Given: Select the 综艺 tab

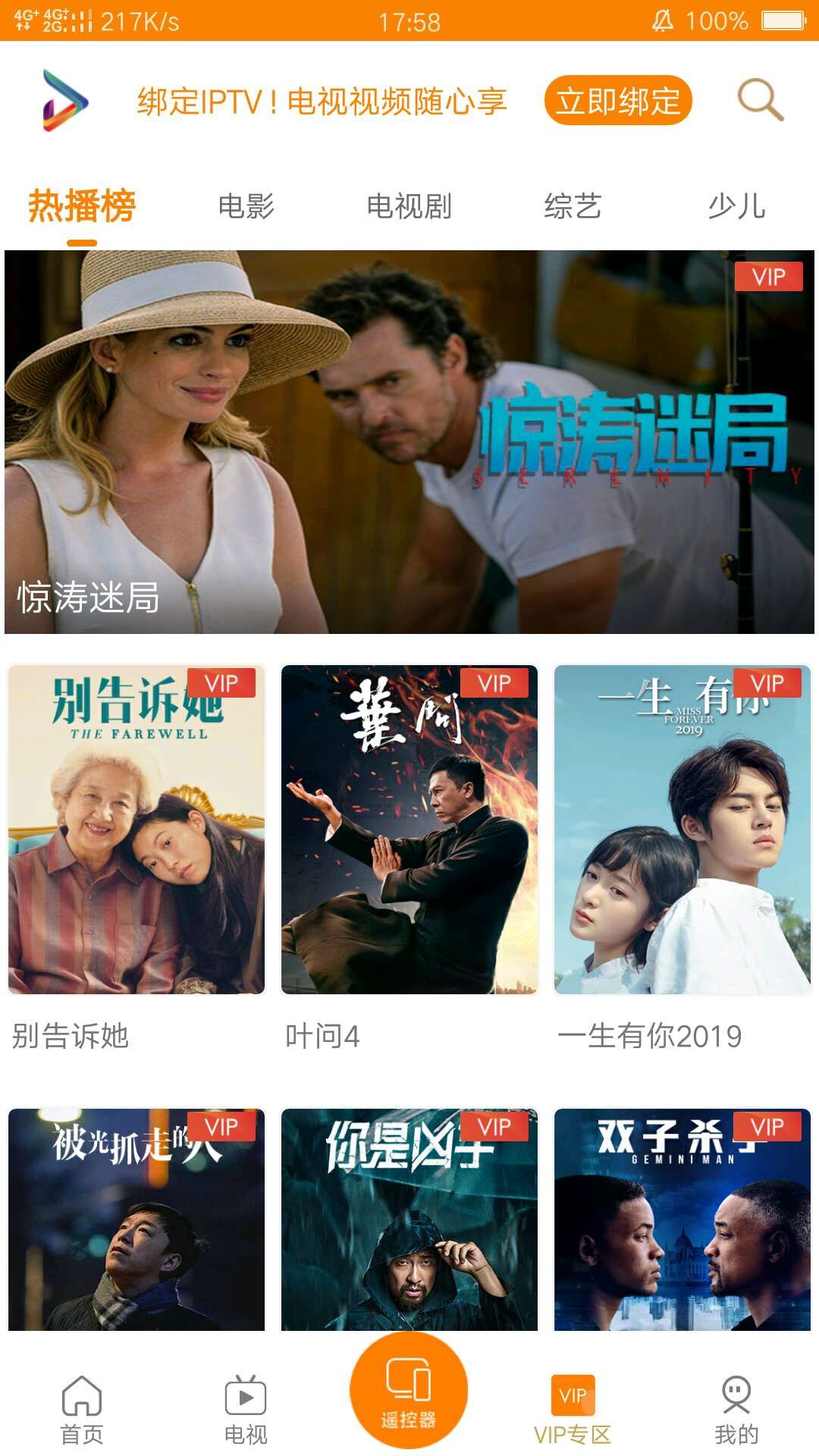Looking at the screenshot, I should point(573,206).
